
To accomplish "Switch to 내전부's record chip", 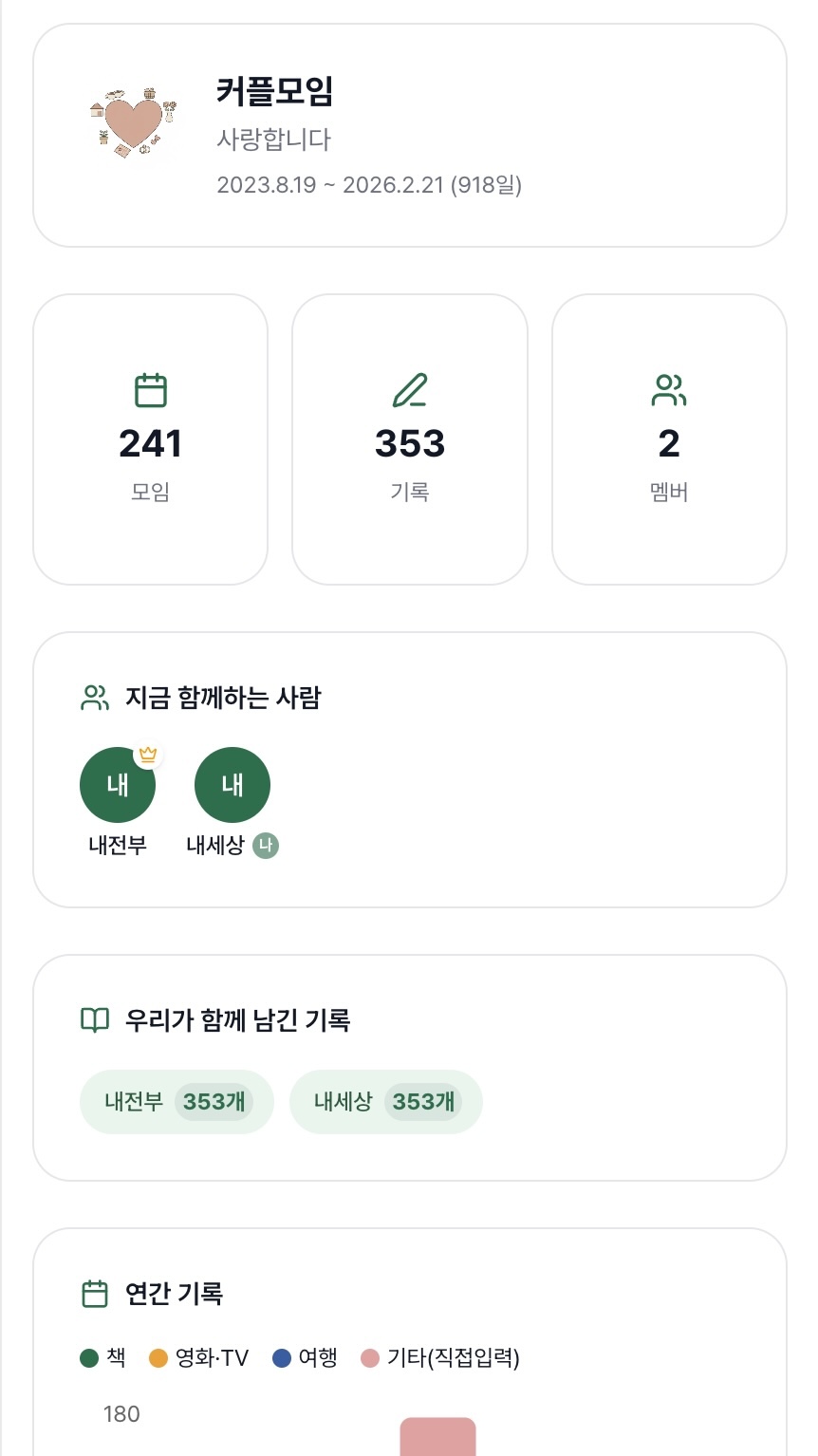I will (x=177, y=1101).
